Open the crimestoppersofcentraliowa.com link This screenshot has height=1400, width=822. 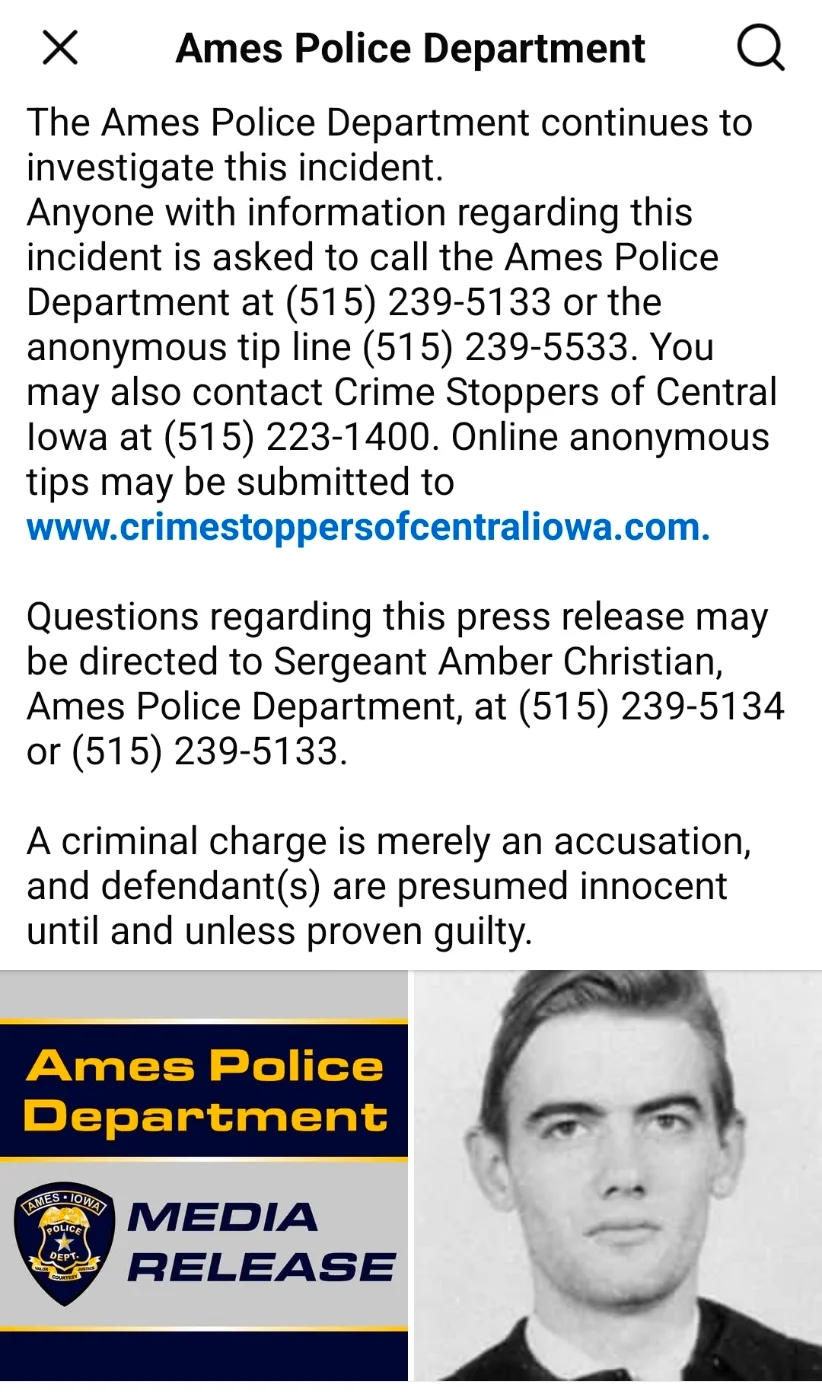[x=368, y=527]
